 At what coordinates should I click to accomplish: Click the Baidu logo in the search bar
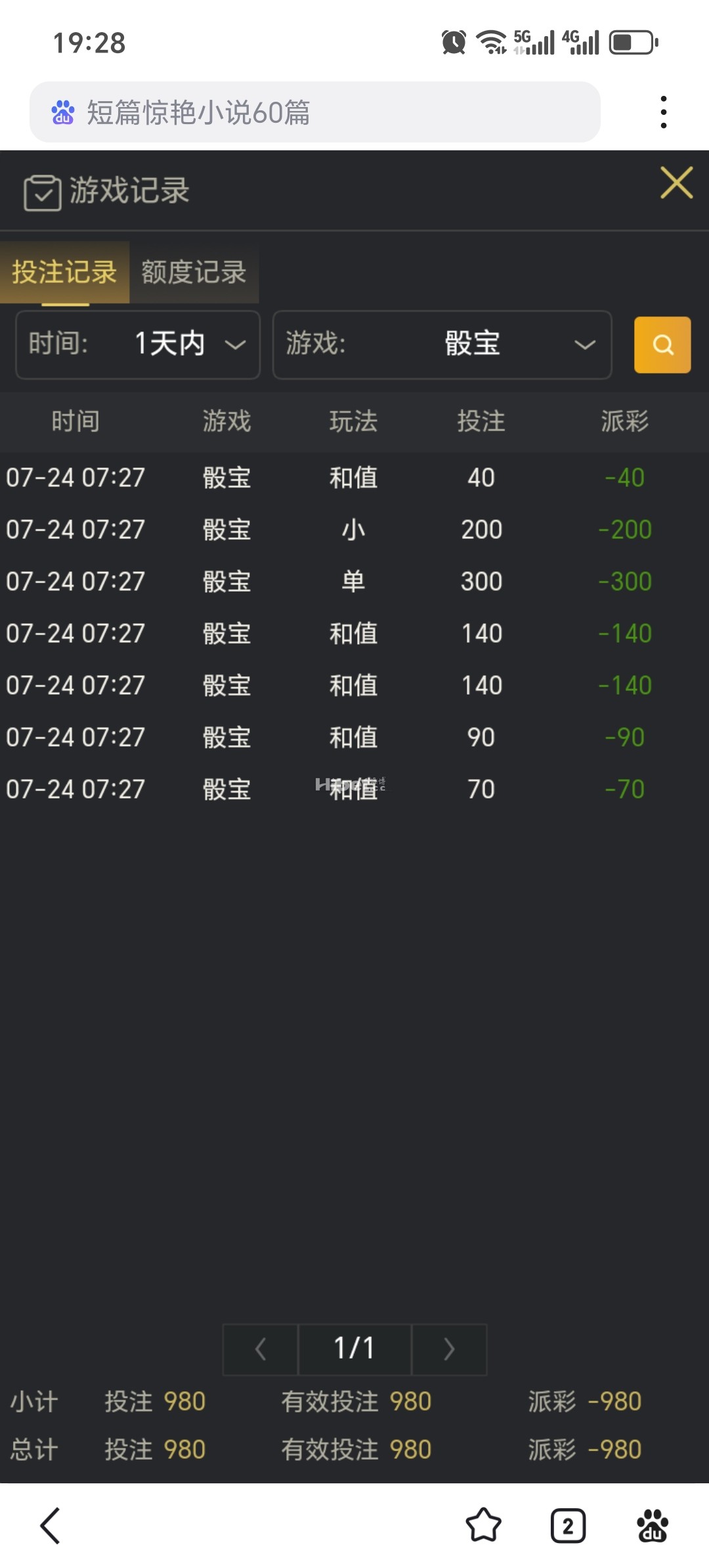point(64,112)
